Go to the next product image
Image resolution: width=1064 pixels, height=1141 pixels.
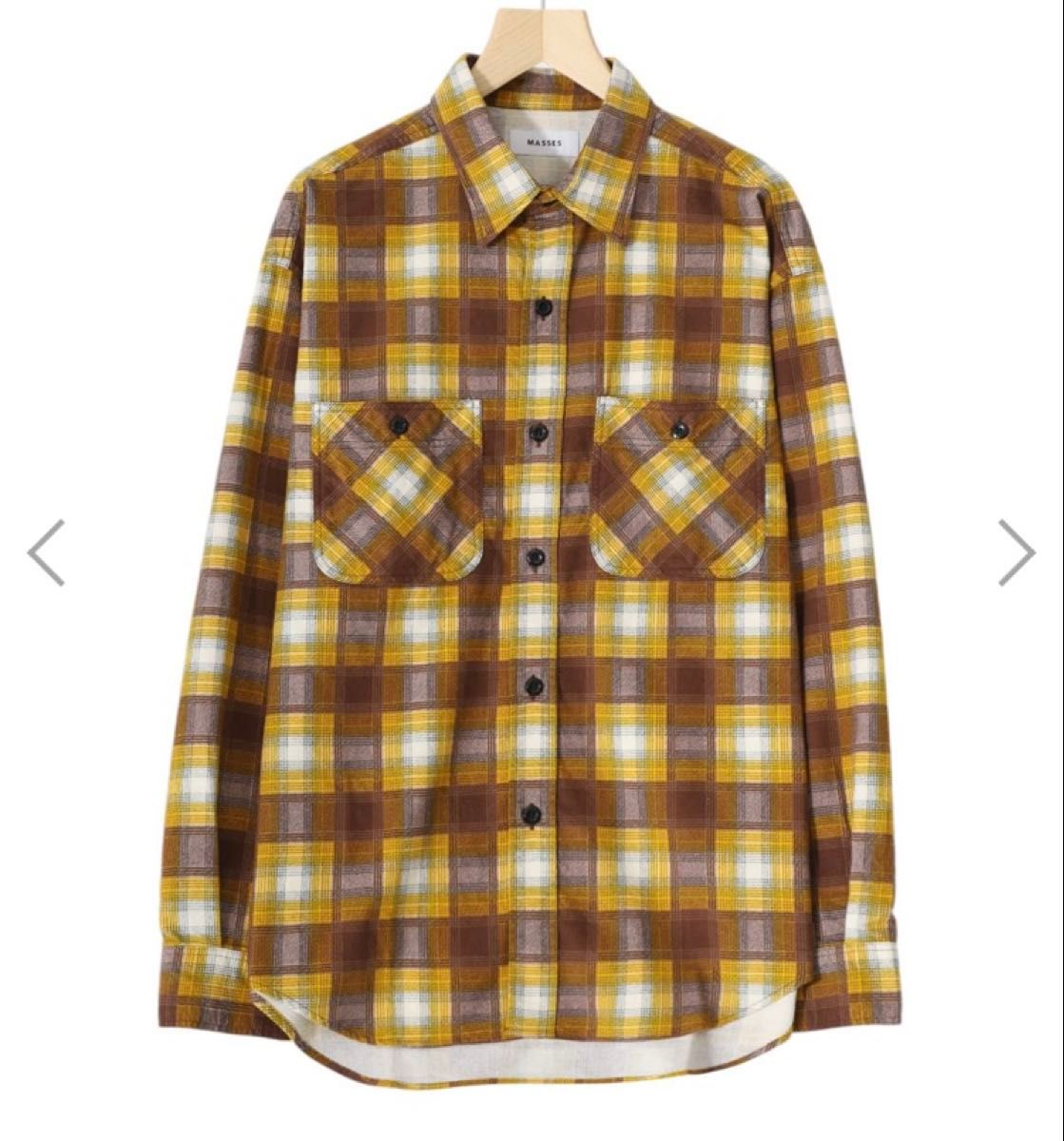click(x=1016, y=551)
